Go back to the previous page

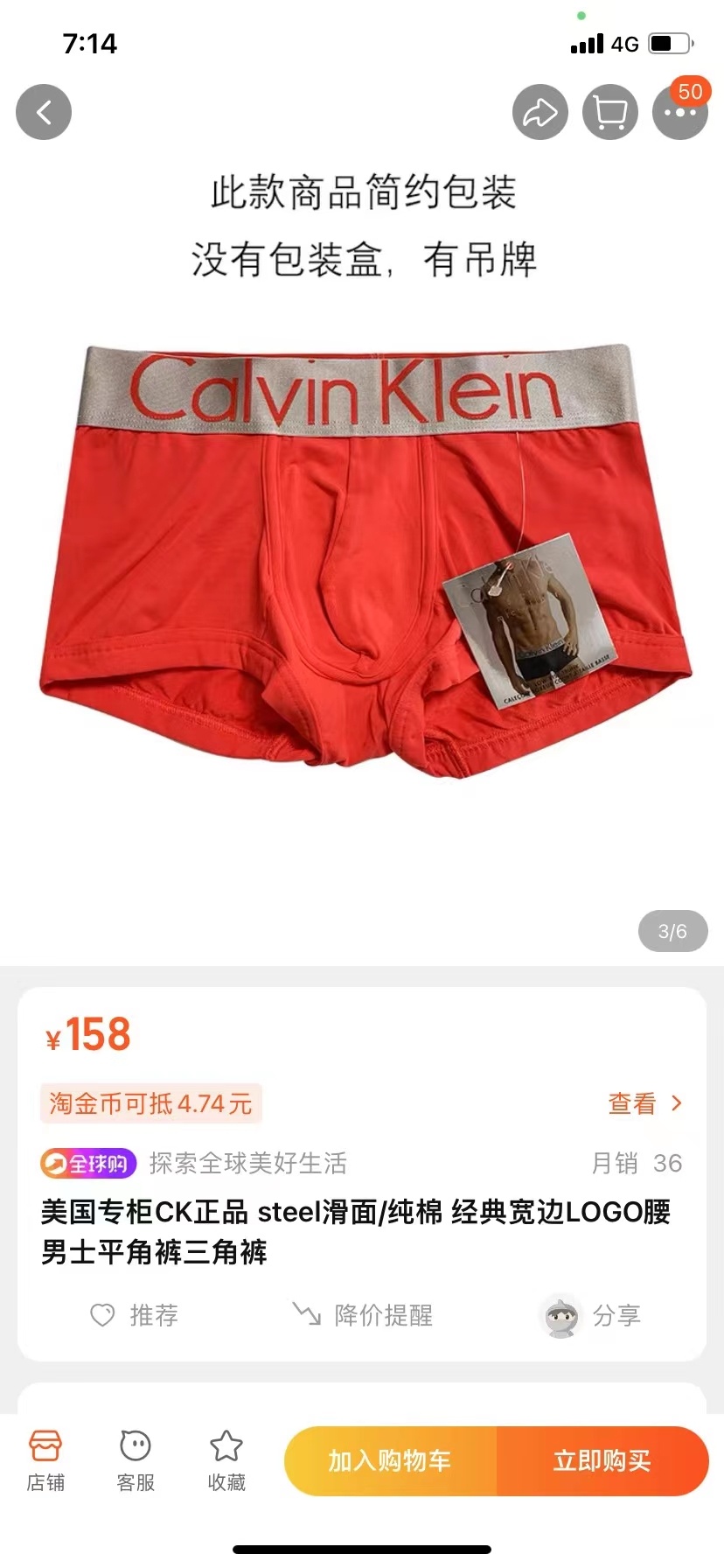[x=44, y=112]
